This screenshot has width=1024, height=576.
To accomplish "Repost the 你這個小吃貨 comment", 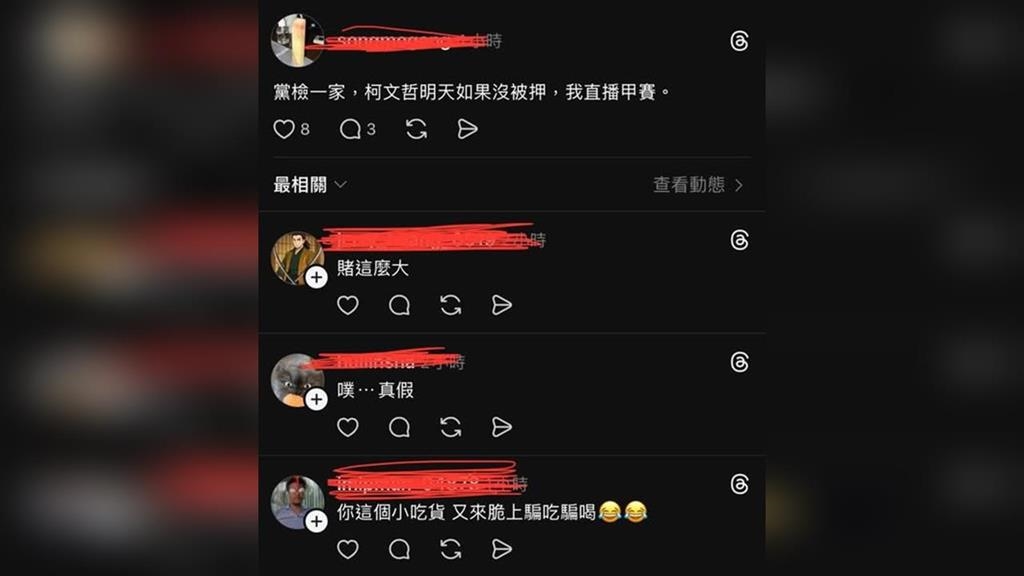I will [451, 549].
